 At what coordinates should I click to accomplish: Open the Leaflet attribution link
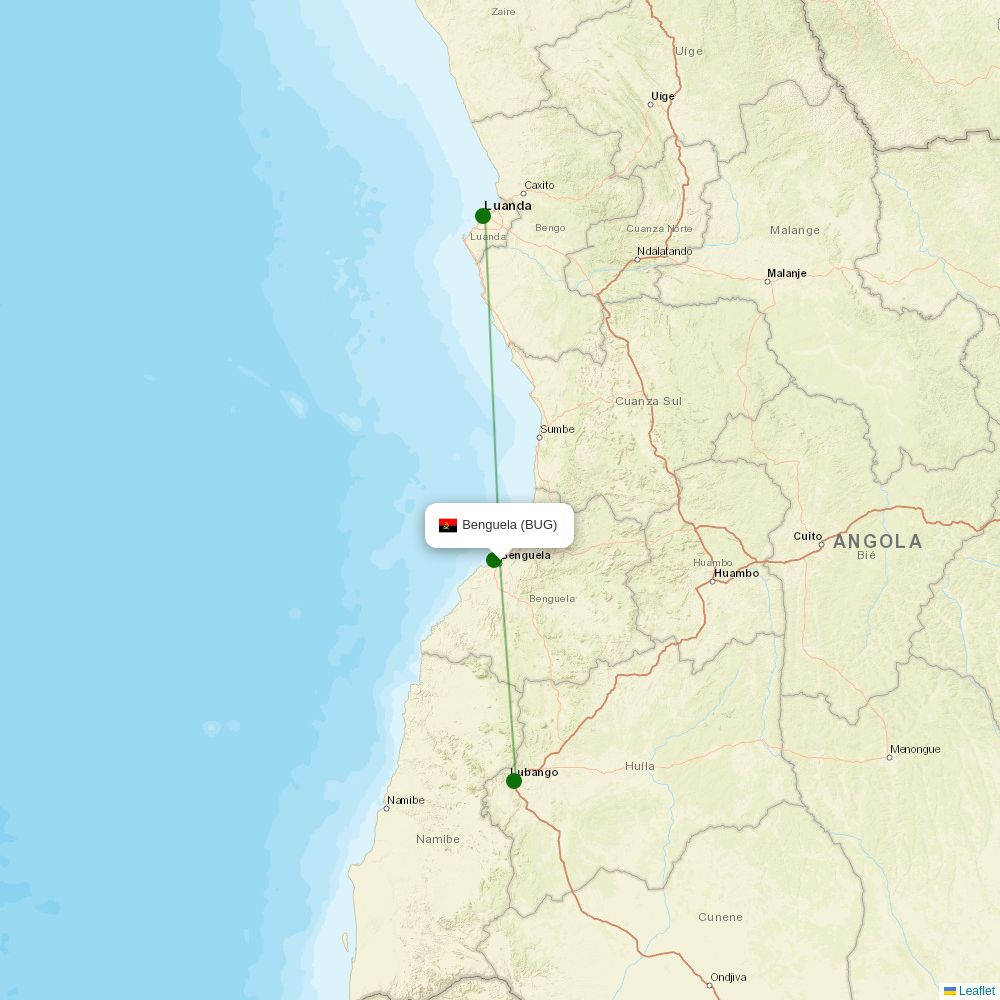pyautogui.click(x=976, y=991)
